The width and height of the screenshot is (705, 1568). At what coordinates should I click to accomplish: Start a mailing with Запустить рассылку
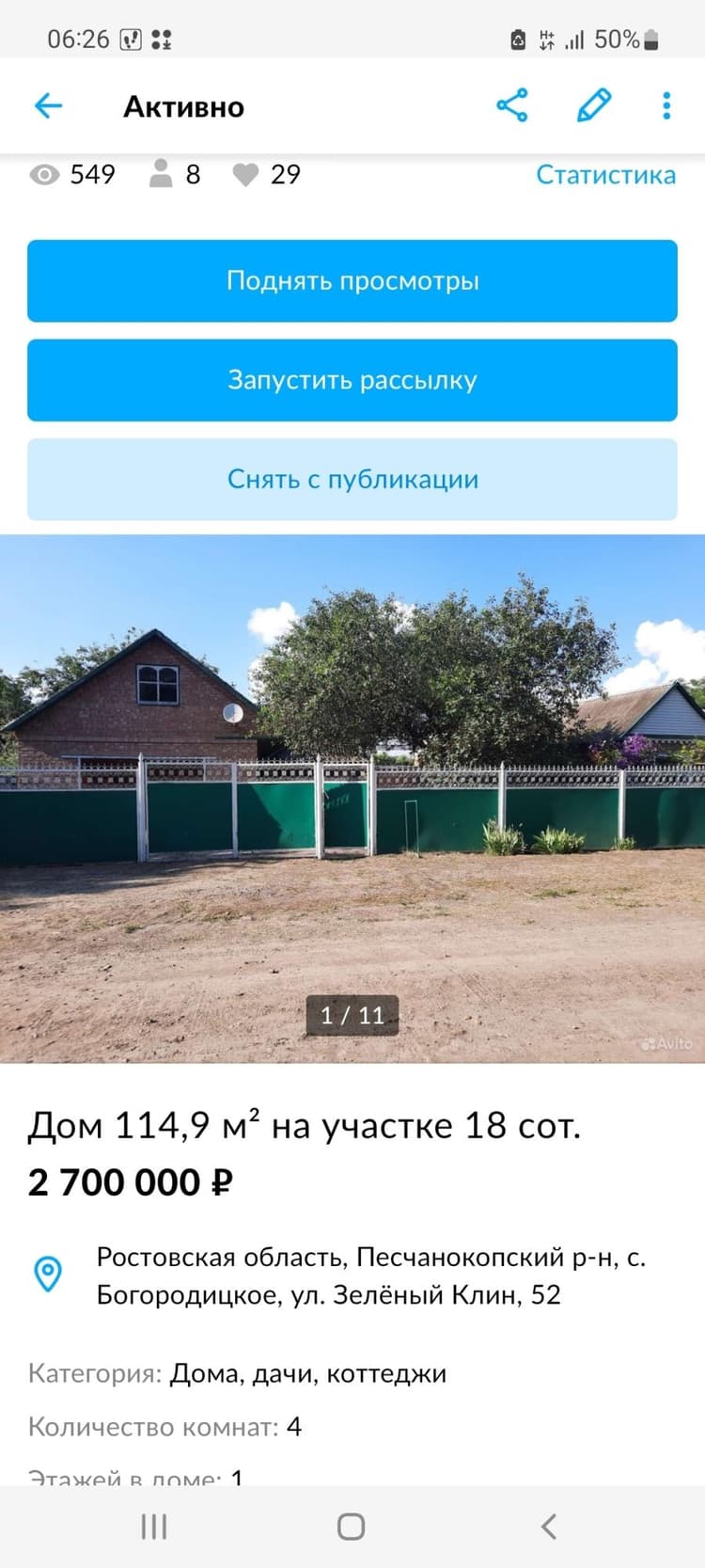click(x=352, y=380)
